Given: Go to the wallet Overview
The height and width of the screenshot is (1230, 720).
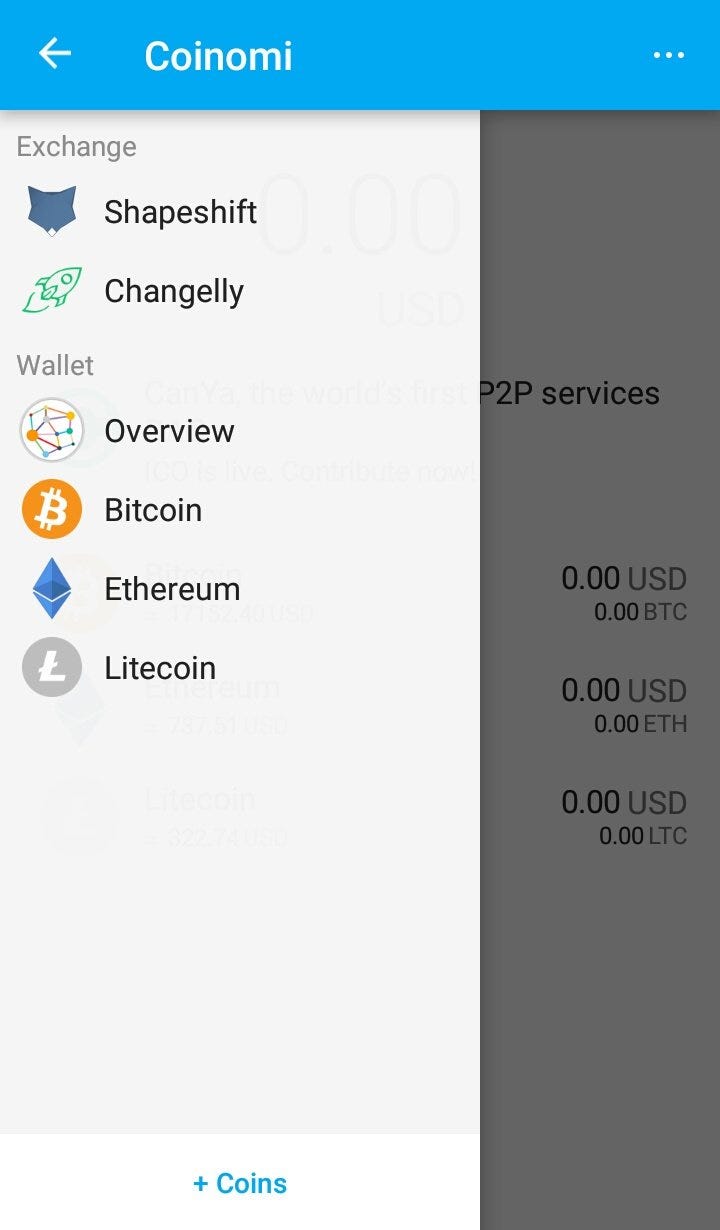Looking at the screenshot, I should pos(240,430).
